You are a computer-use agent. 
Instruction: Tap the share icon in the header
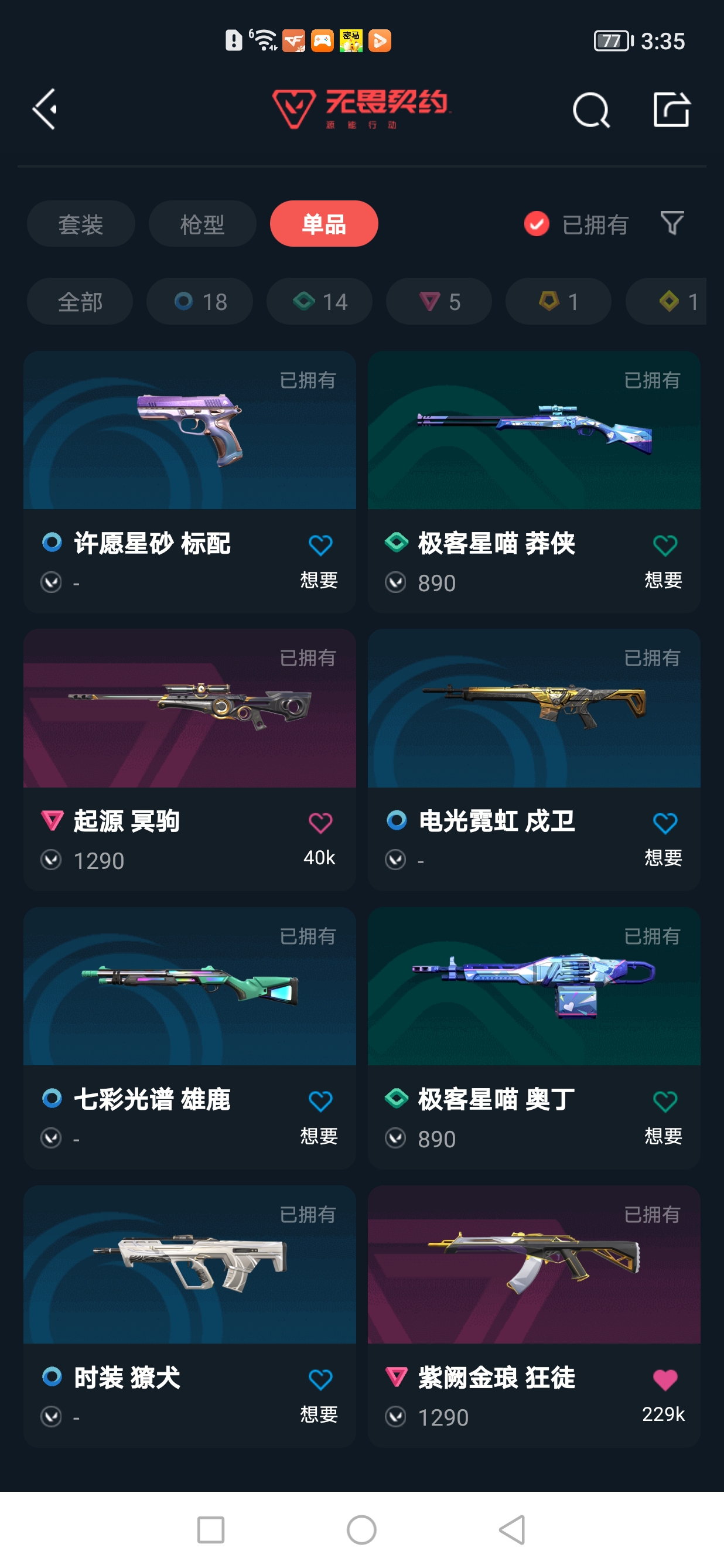point(672,110)
